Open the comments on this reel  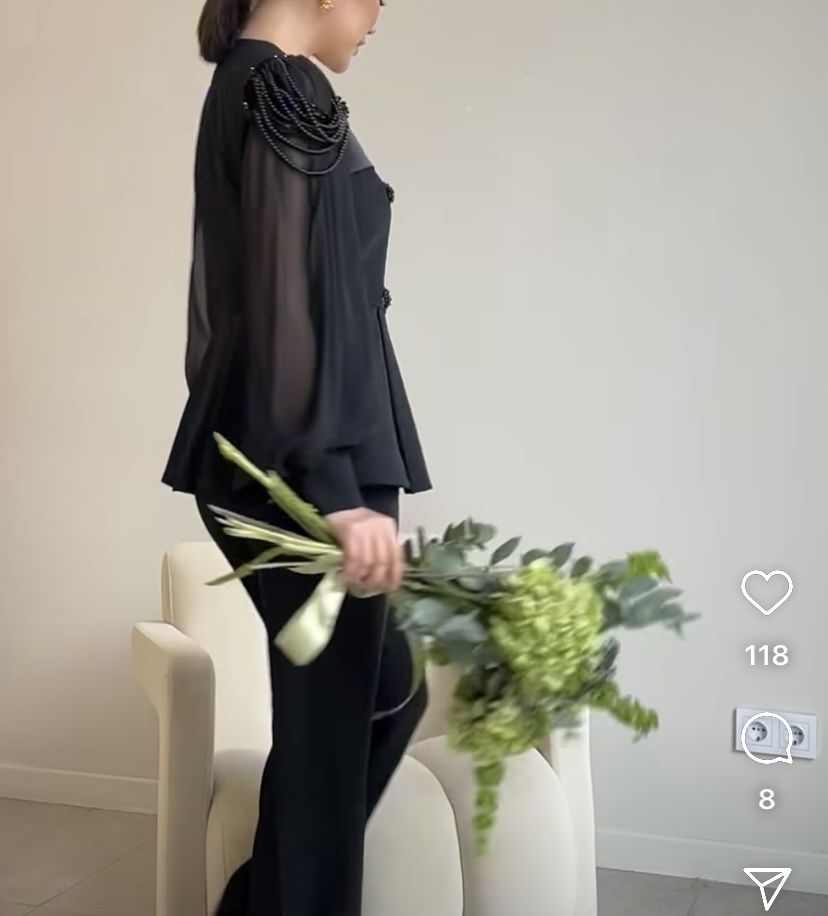click(766, 738)
